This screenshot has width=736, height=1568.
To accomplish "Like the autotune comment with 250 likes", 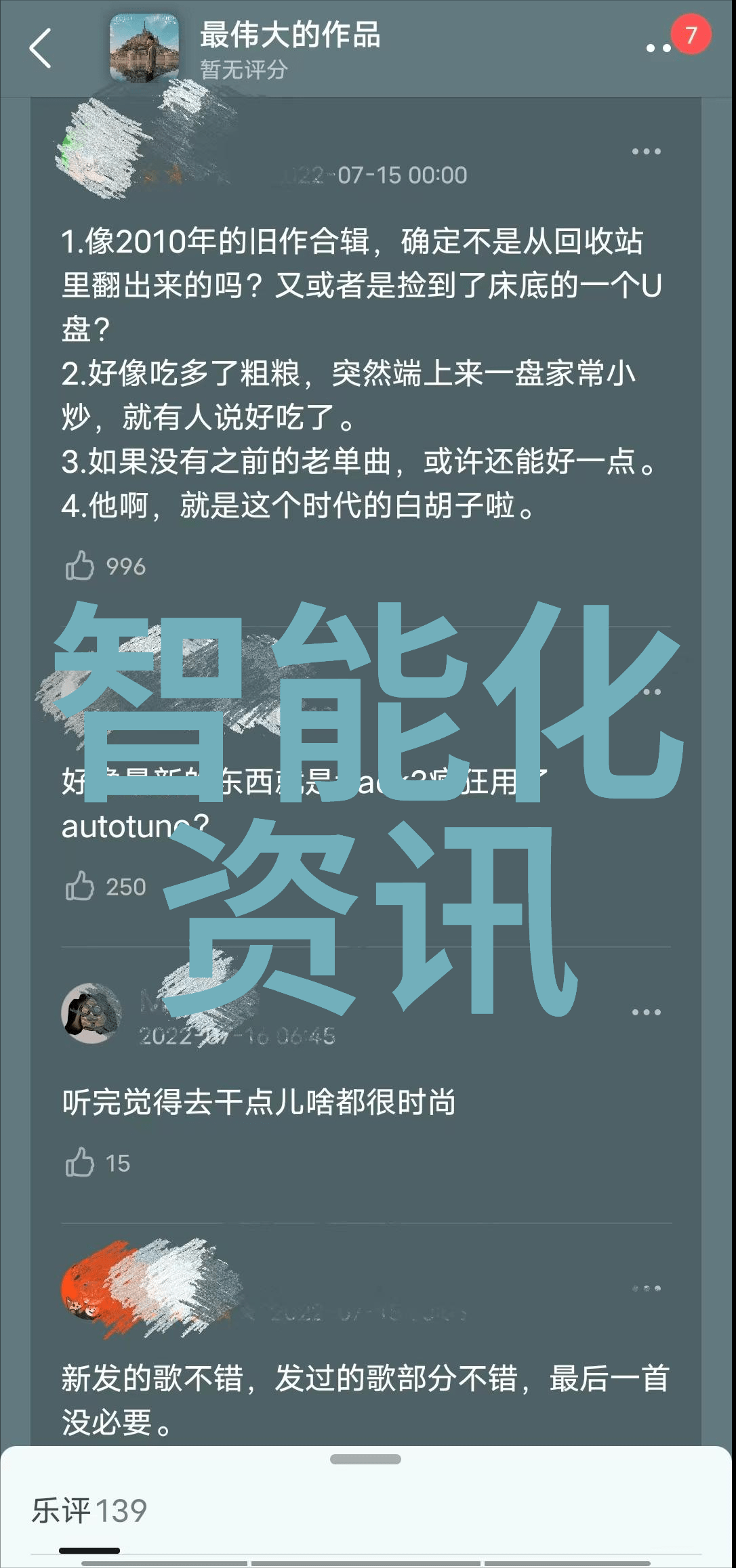I will click(80, 886).
